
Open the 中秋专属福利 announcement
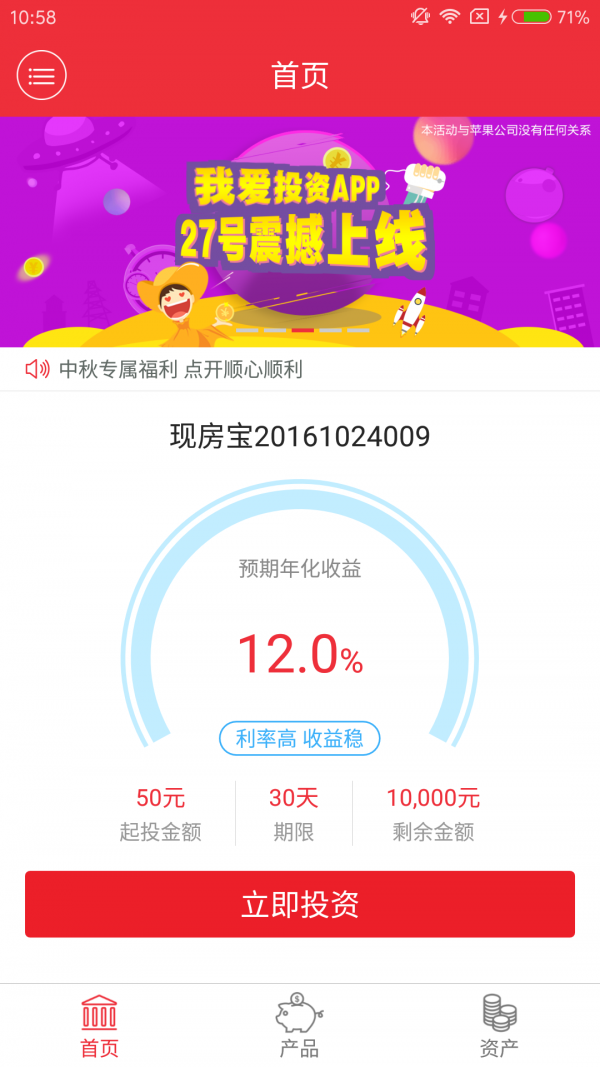[180, 369]
